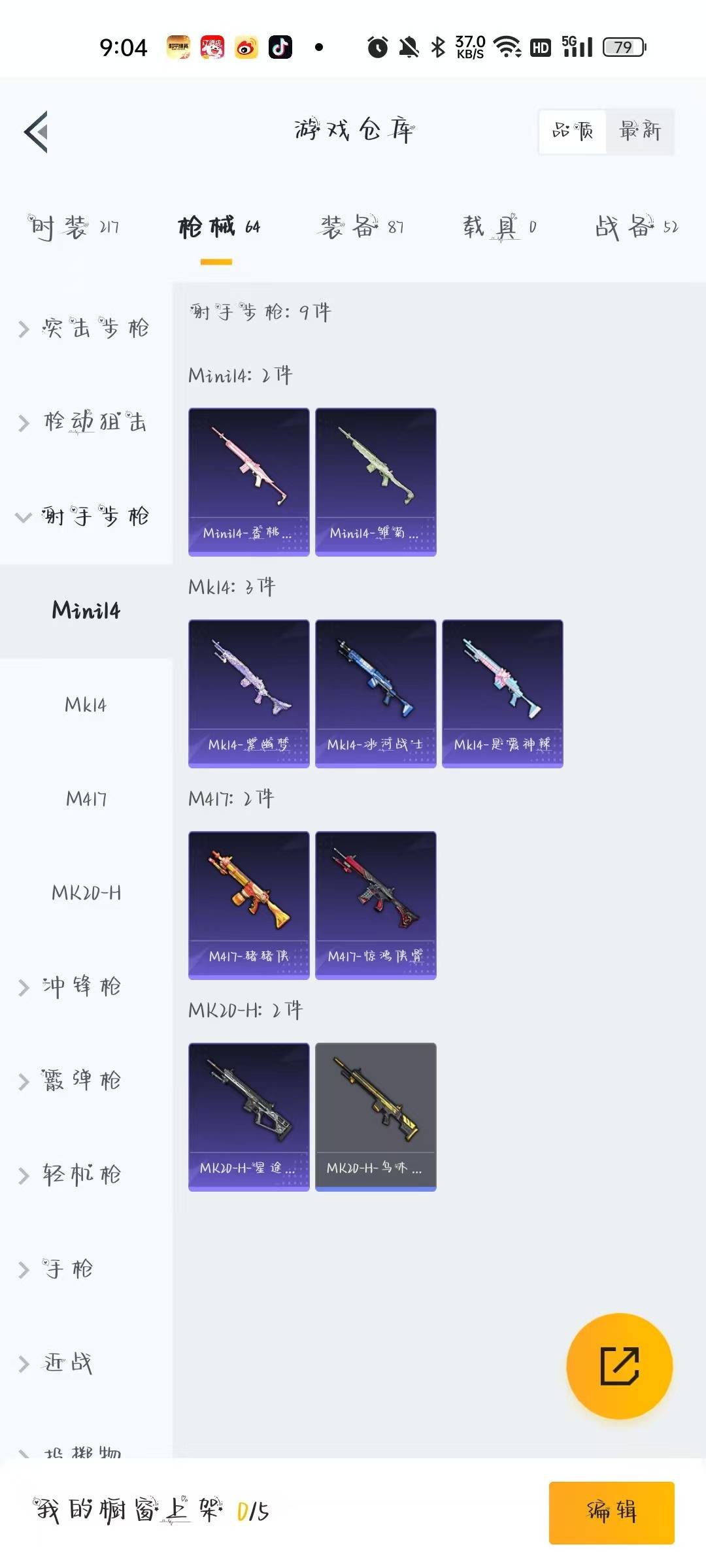Collapse the 射手步枪 category
Screen dimensions: 706x1568
pyautogui.click(x=85, y=516)
